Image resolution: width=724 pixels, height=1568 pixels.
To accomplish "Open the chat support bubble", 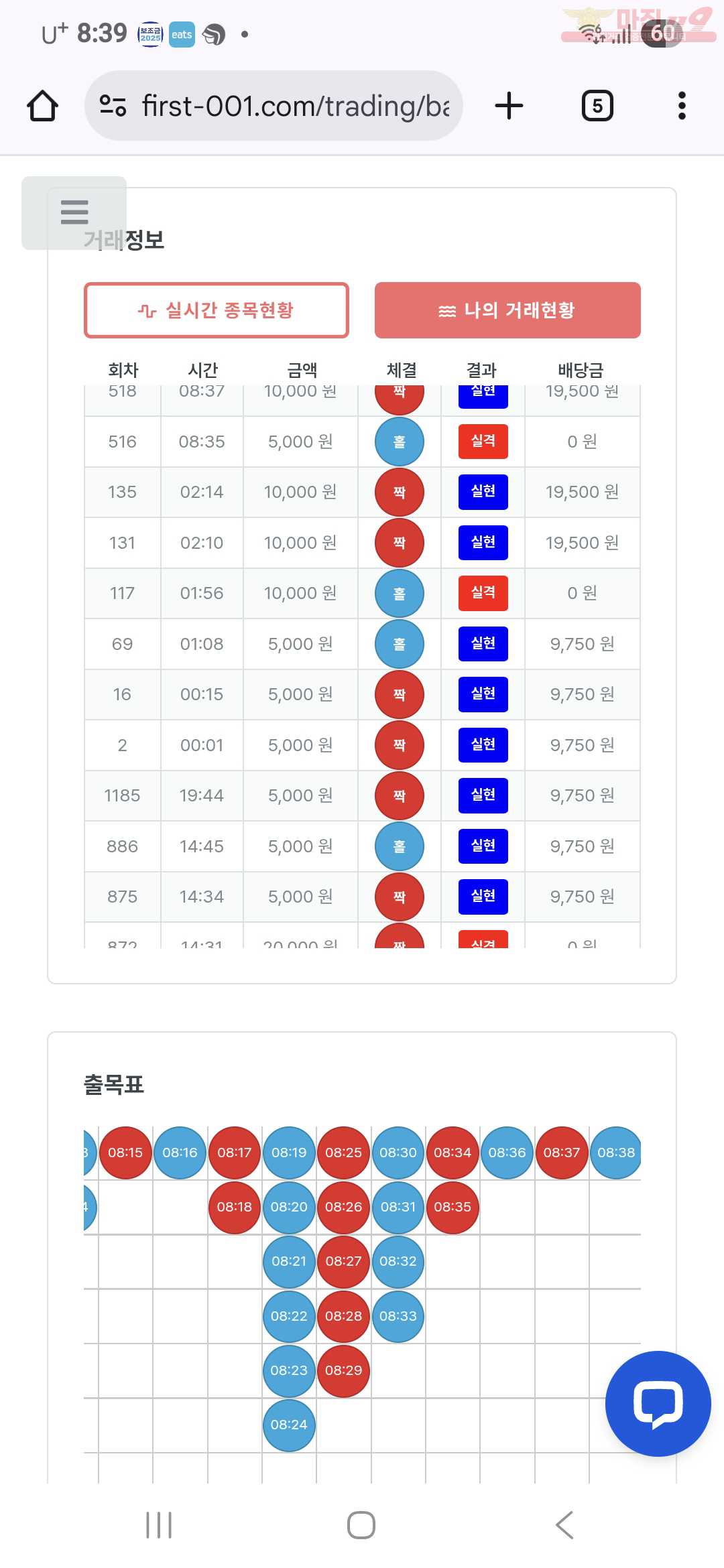I will 658,1403.
